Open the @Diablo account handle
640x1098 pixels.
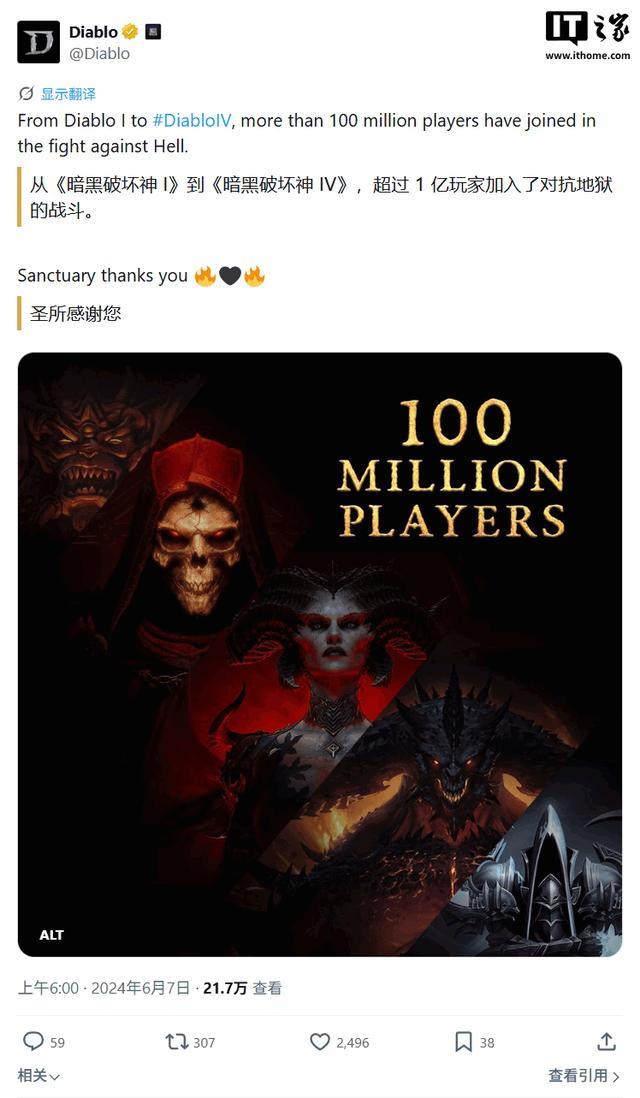coord(99,53)
